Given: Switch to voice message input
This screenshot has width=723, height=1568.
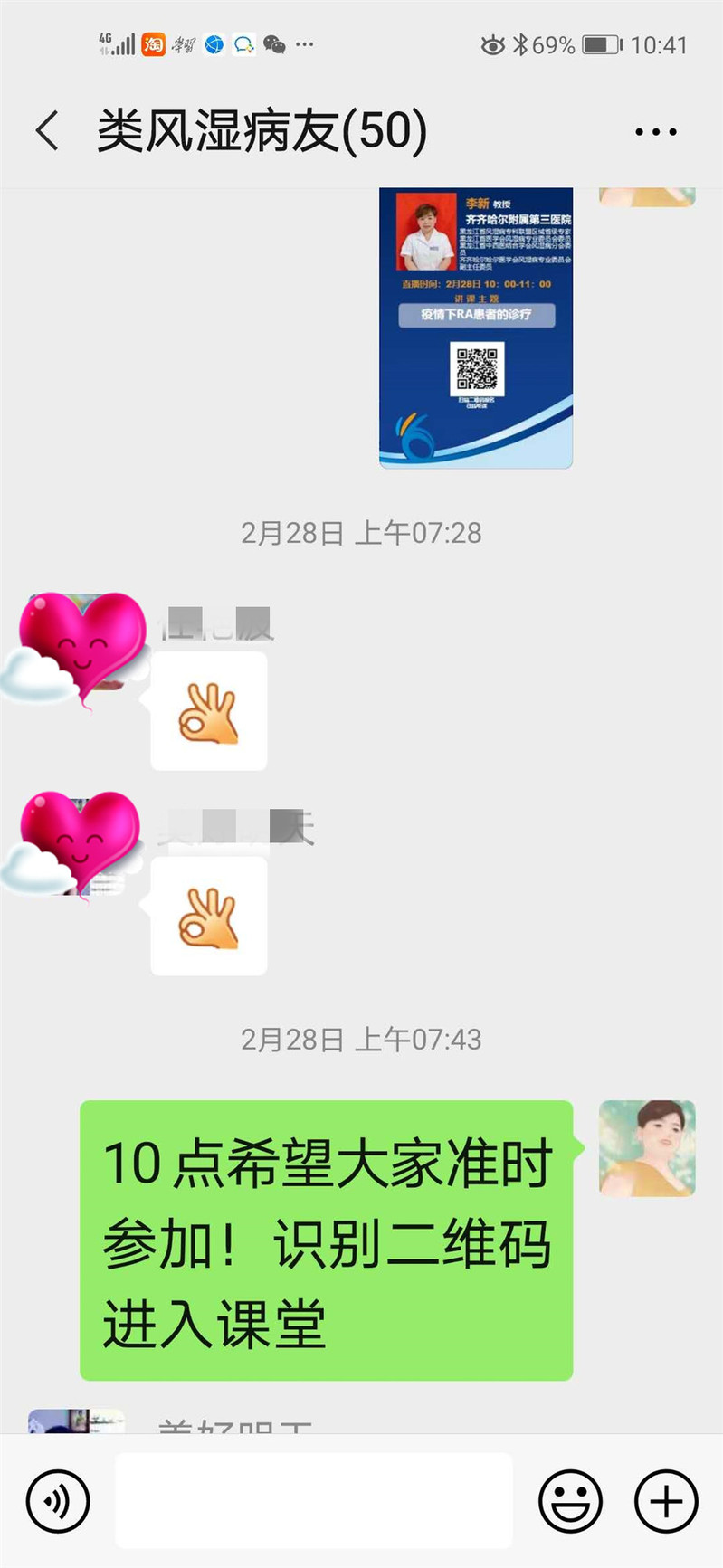Looking at the screenshot, I should pyautogui.click(x=59, y=1501).
